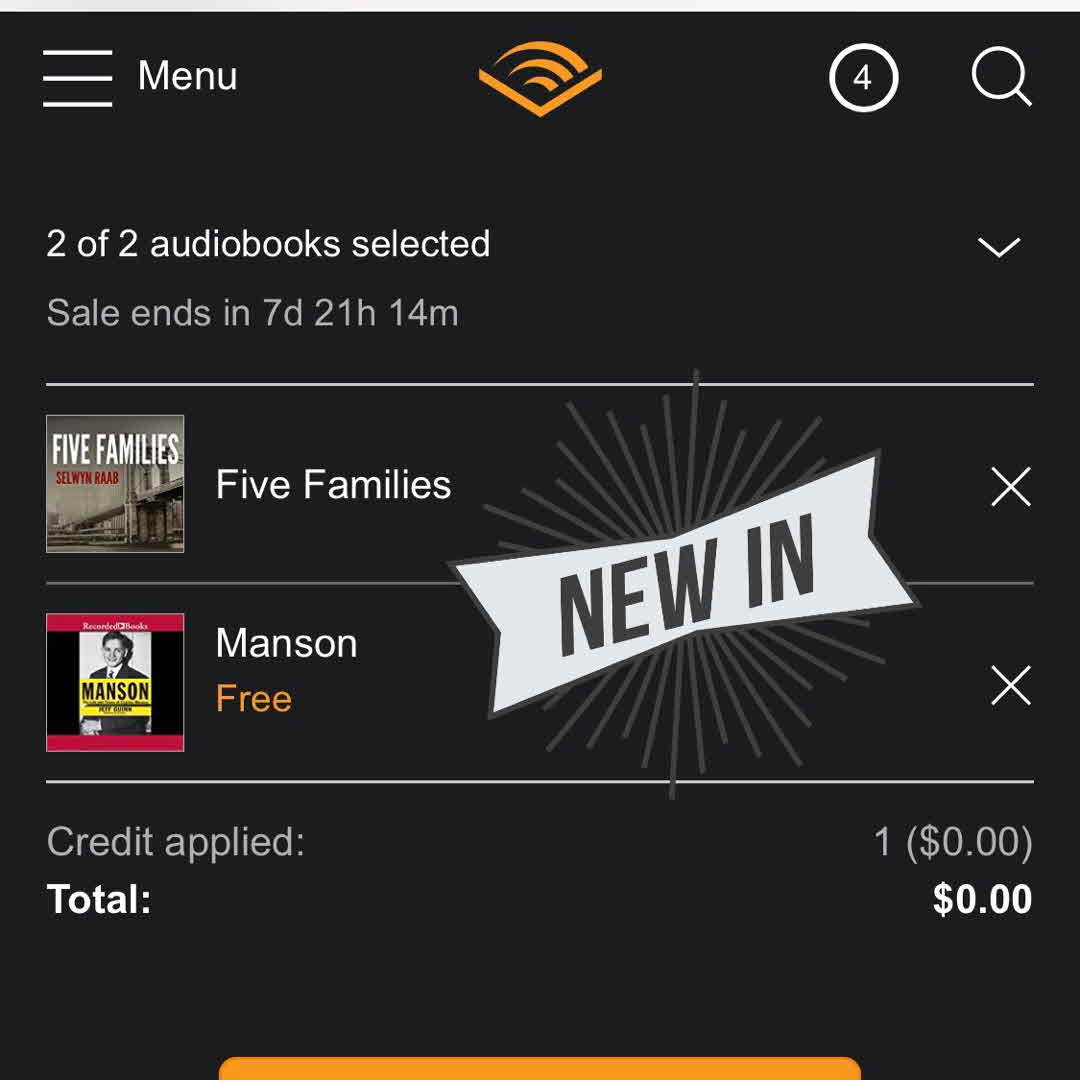Open the Five Families audiobook
1080x1080 pixels.
tap(333, 485)
